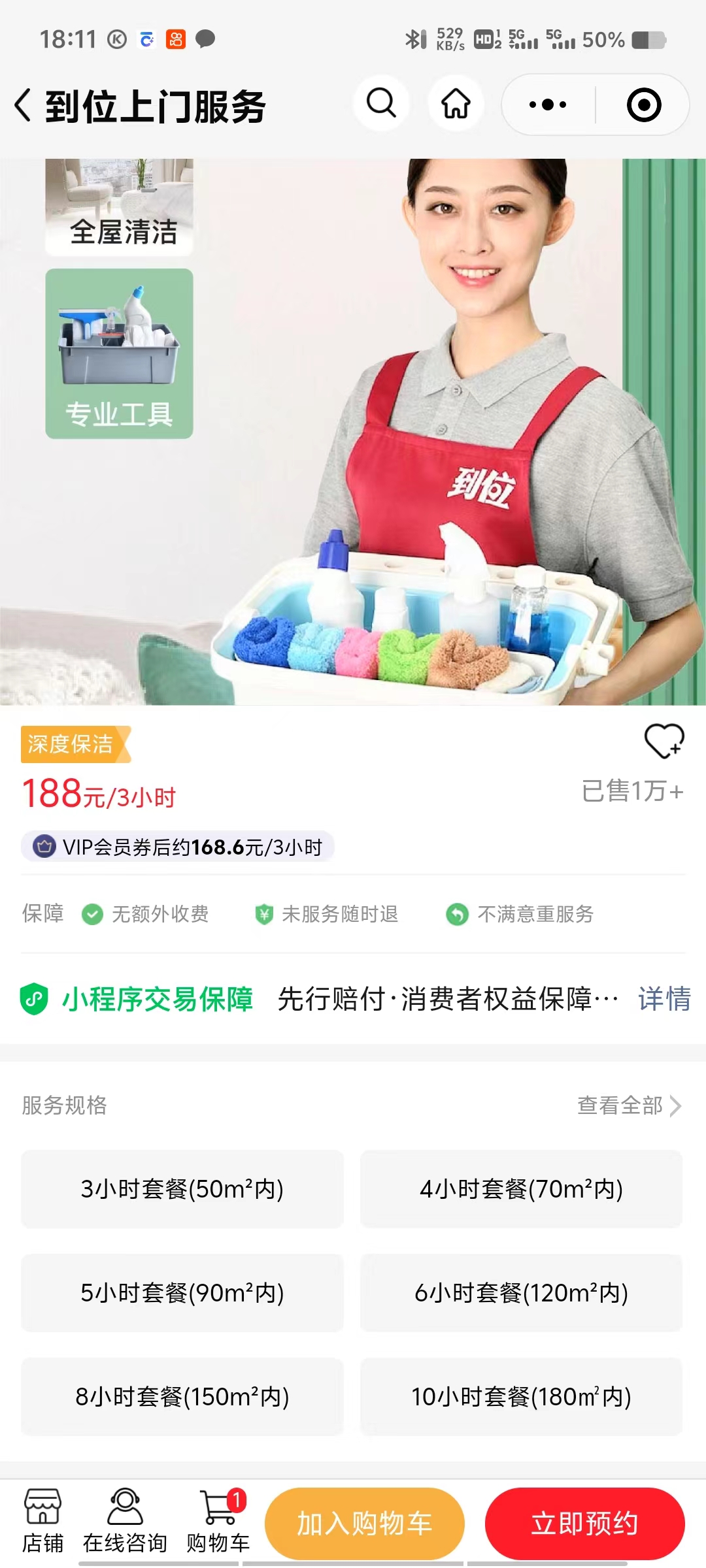This screenshot has height=1568, width=706.
Task: Open the 店铺 store page
Action: pos(42,1521)
